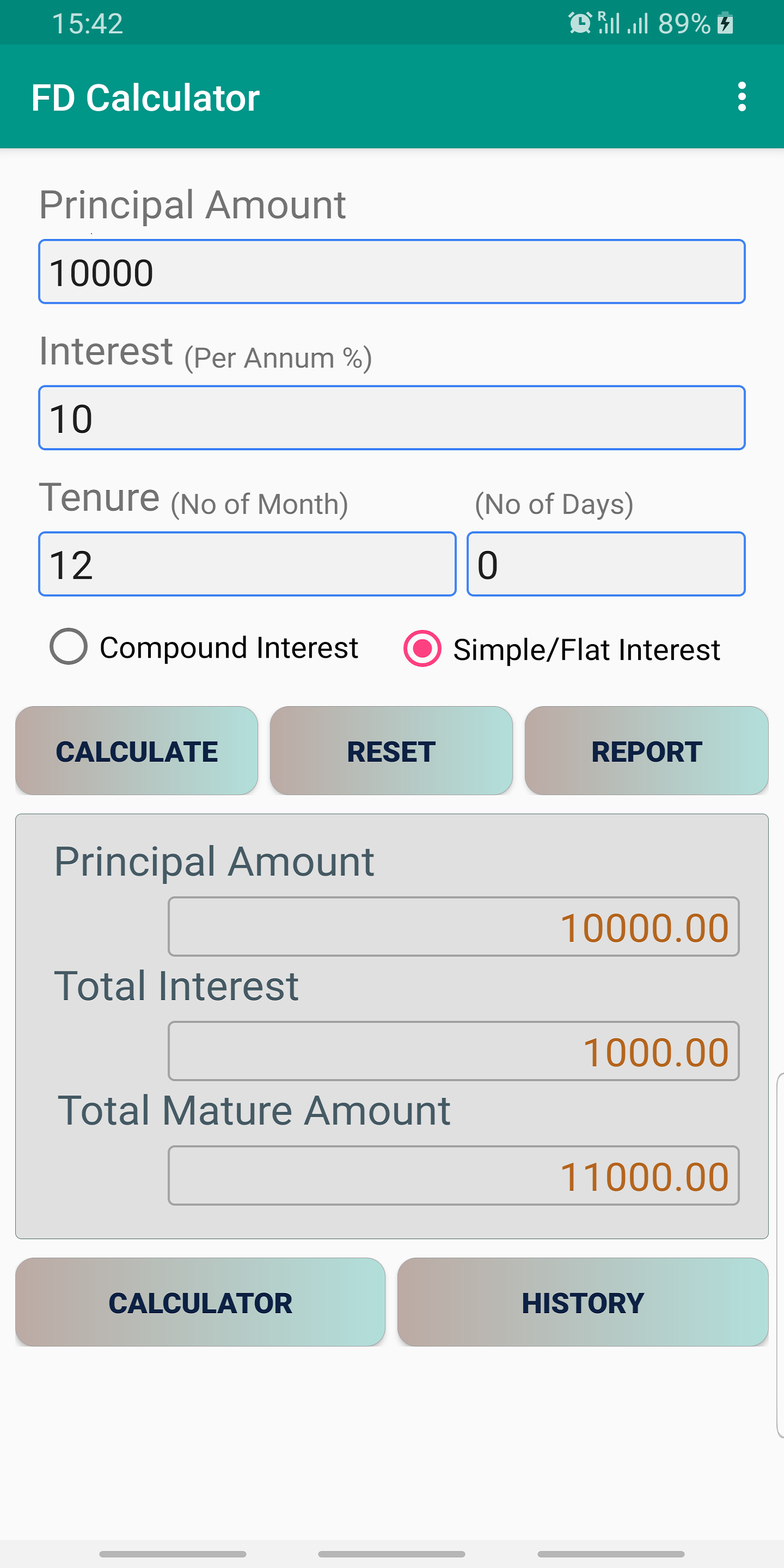Image resolution: width=784 pixels, height=1568 pixels.
Task: Reset the form fields
Action: click(391, 751)
